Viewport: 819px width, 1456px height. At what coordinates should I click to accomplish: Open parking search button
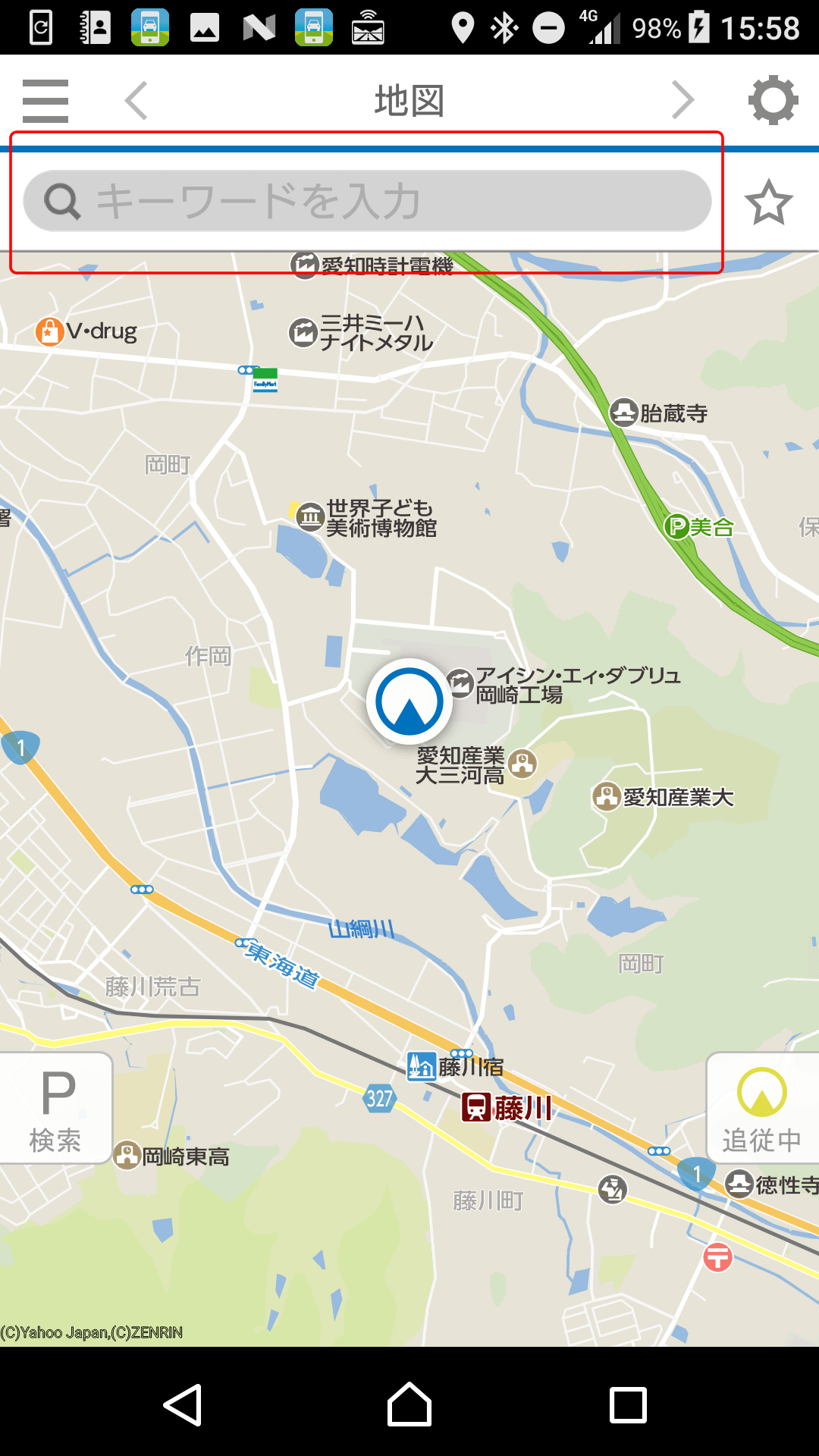point(56,1108)
